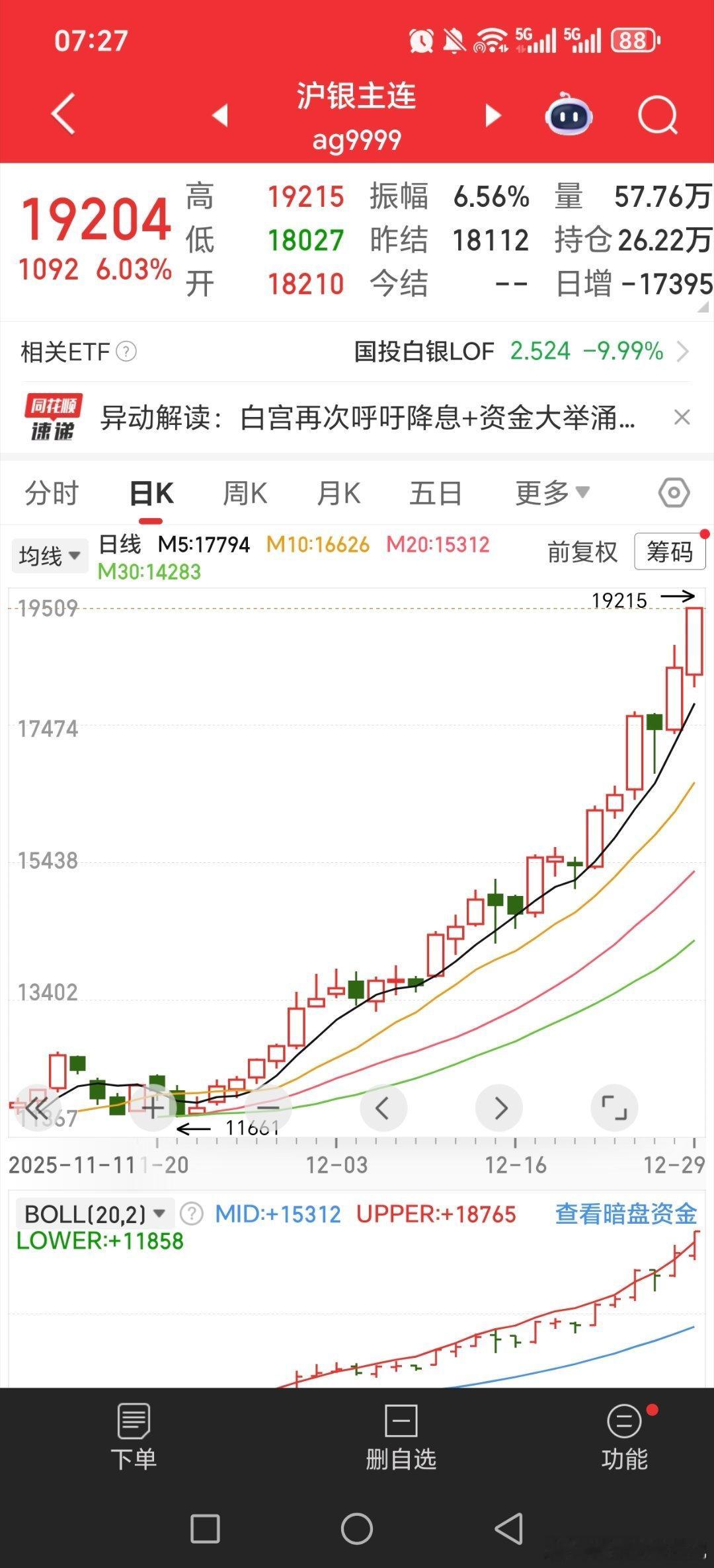This screenshot has width=714, height=1568.
Task: Select the 分时 intraday tab
Action: tap(52, 492)
